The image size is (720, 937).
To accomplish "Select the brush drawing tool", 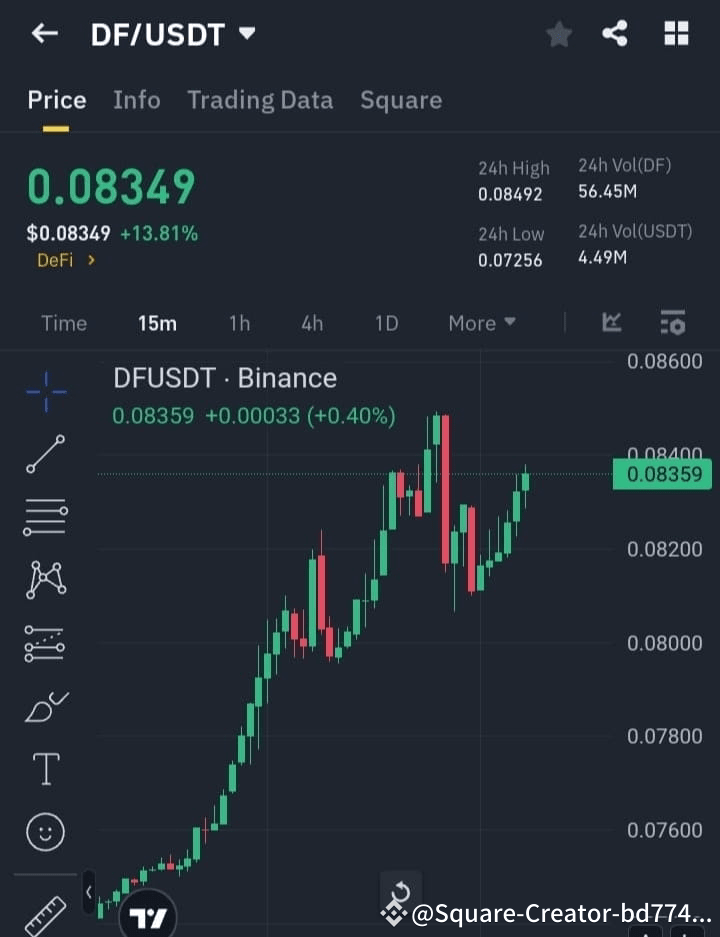I will tap(44, 706).
